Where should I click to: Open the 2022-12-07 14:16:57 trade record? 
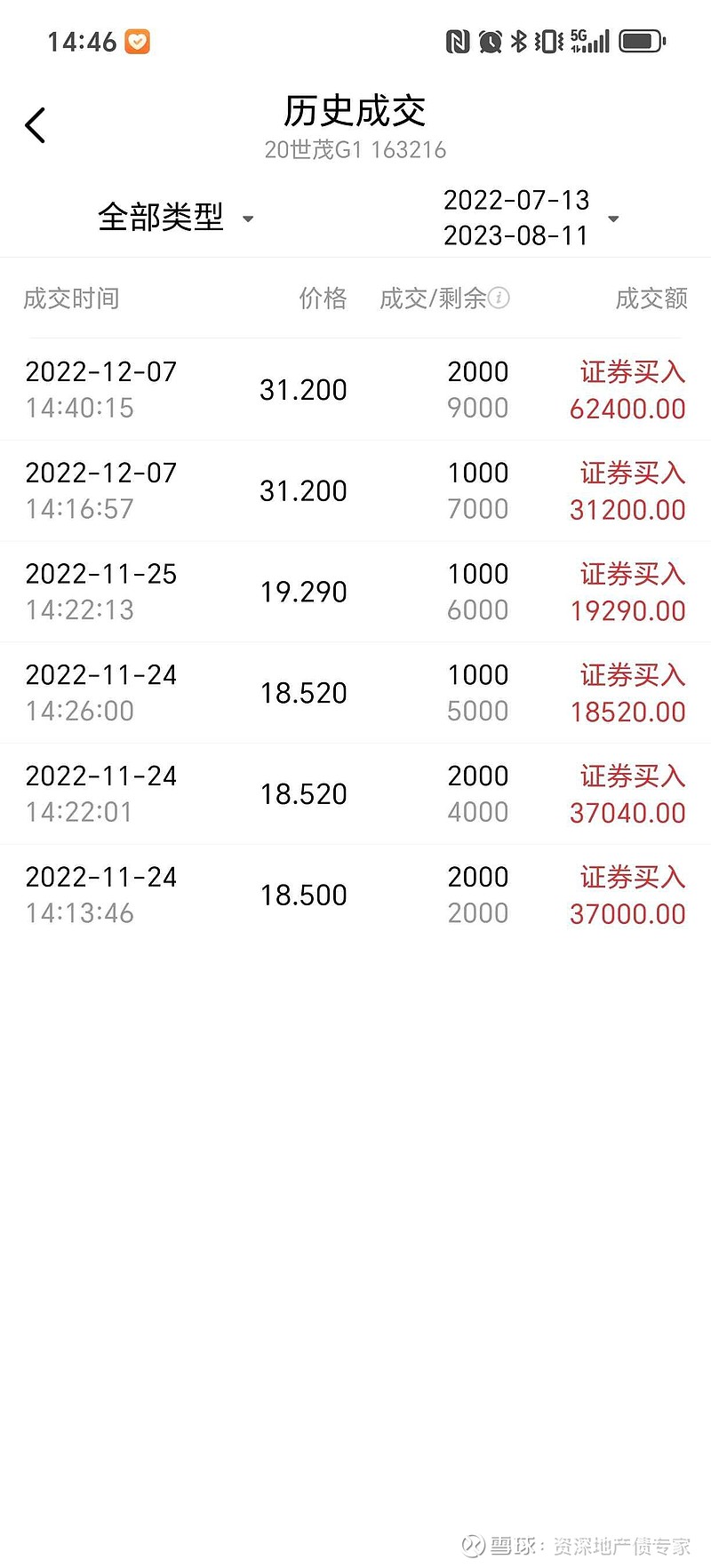pos(355,491)
